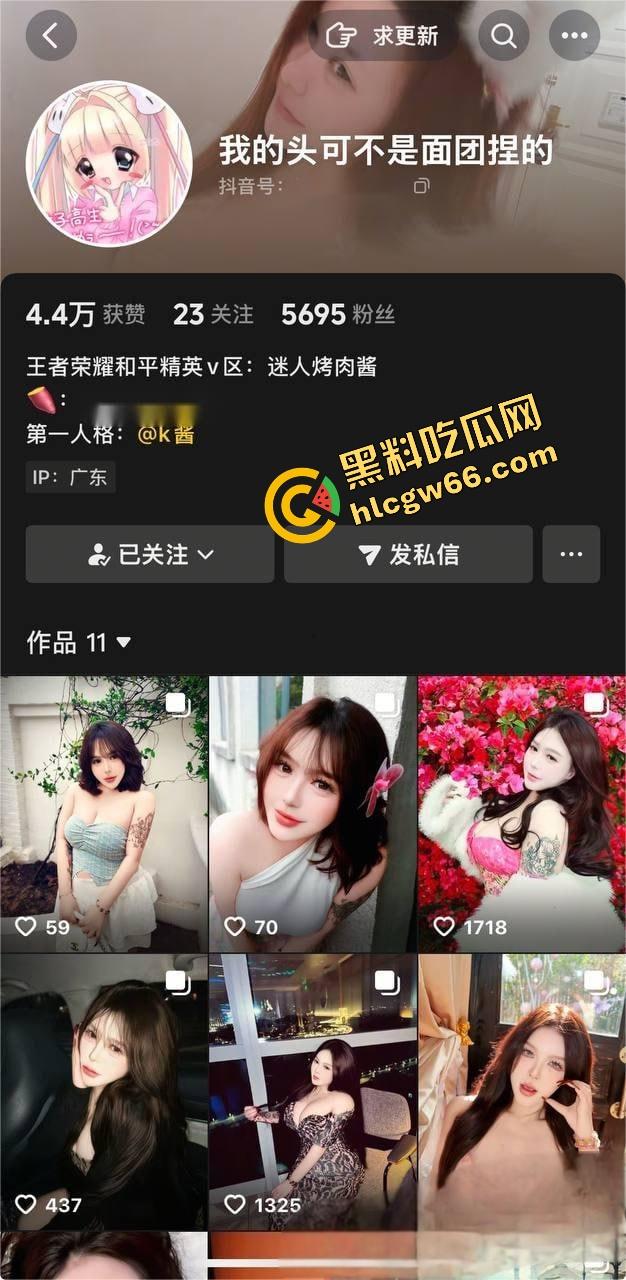Open the post with 1718 likes
Screen dimensions: 626x1280
[521, 814]
